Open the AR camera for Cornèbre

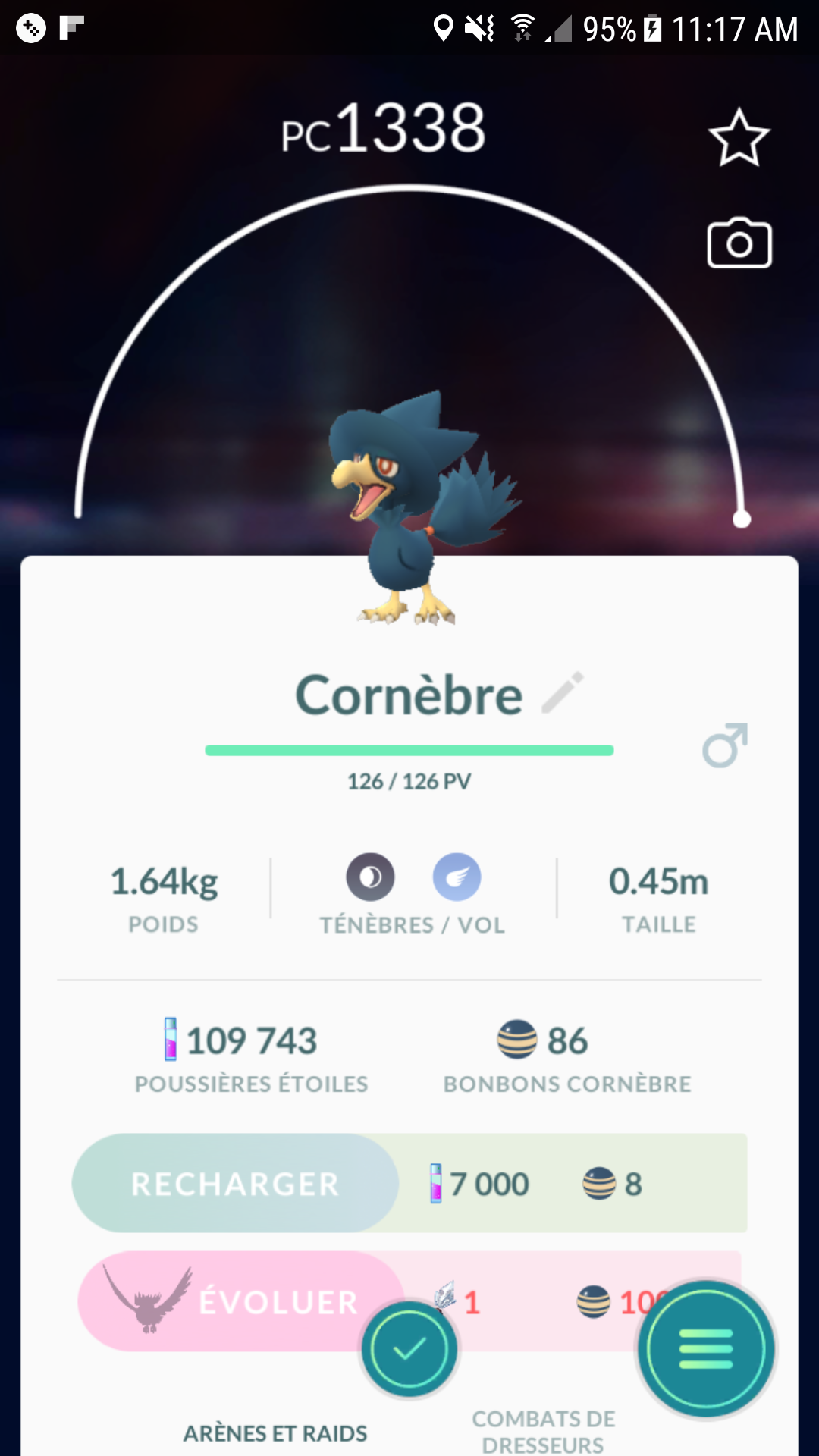[739, 244]
